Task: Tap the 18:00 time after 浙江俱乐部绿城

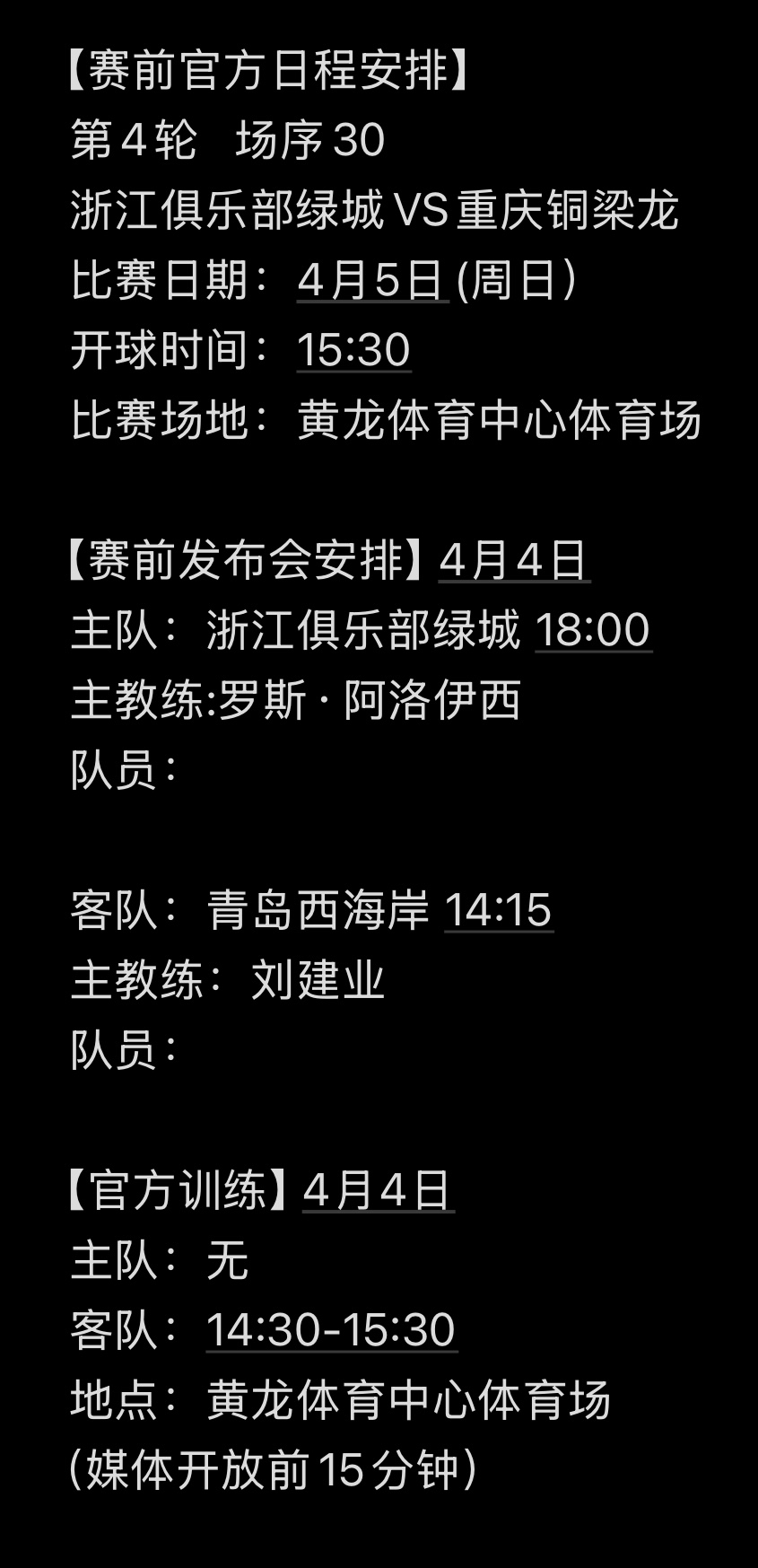Action: click(x=593, y=630)
